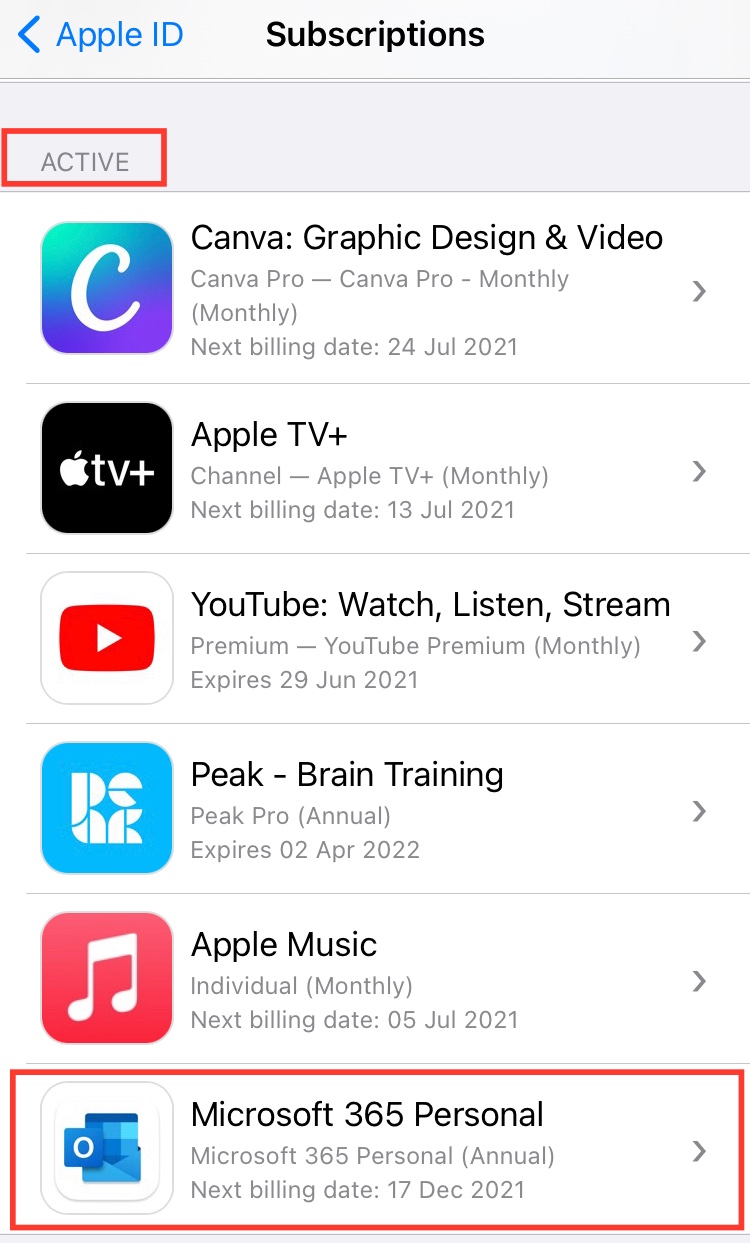Select the Apple Music subscription
The image size is (750, 1243).
(x=375, y=979)
